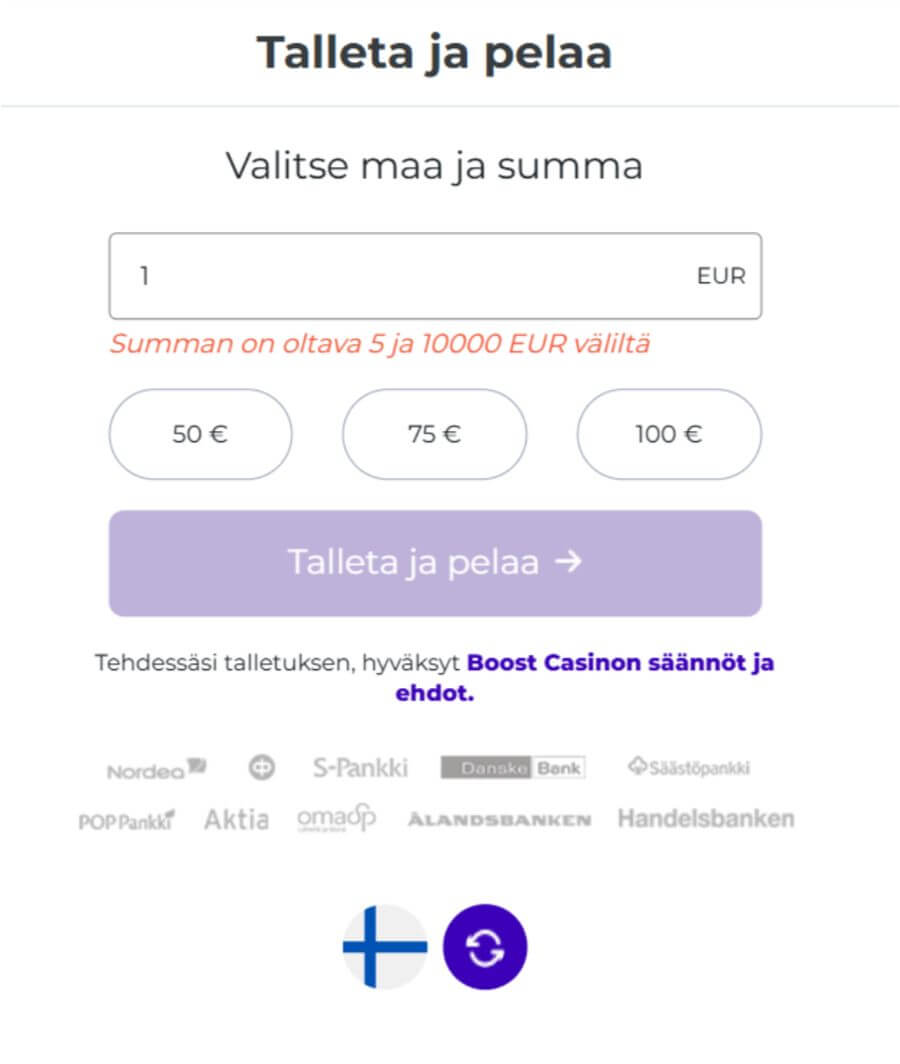Select the POP Pankki bank logo
Image resolution: width=900 pixels, height=1064 pixels.
127,819
